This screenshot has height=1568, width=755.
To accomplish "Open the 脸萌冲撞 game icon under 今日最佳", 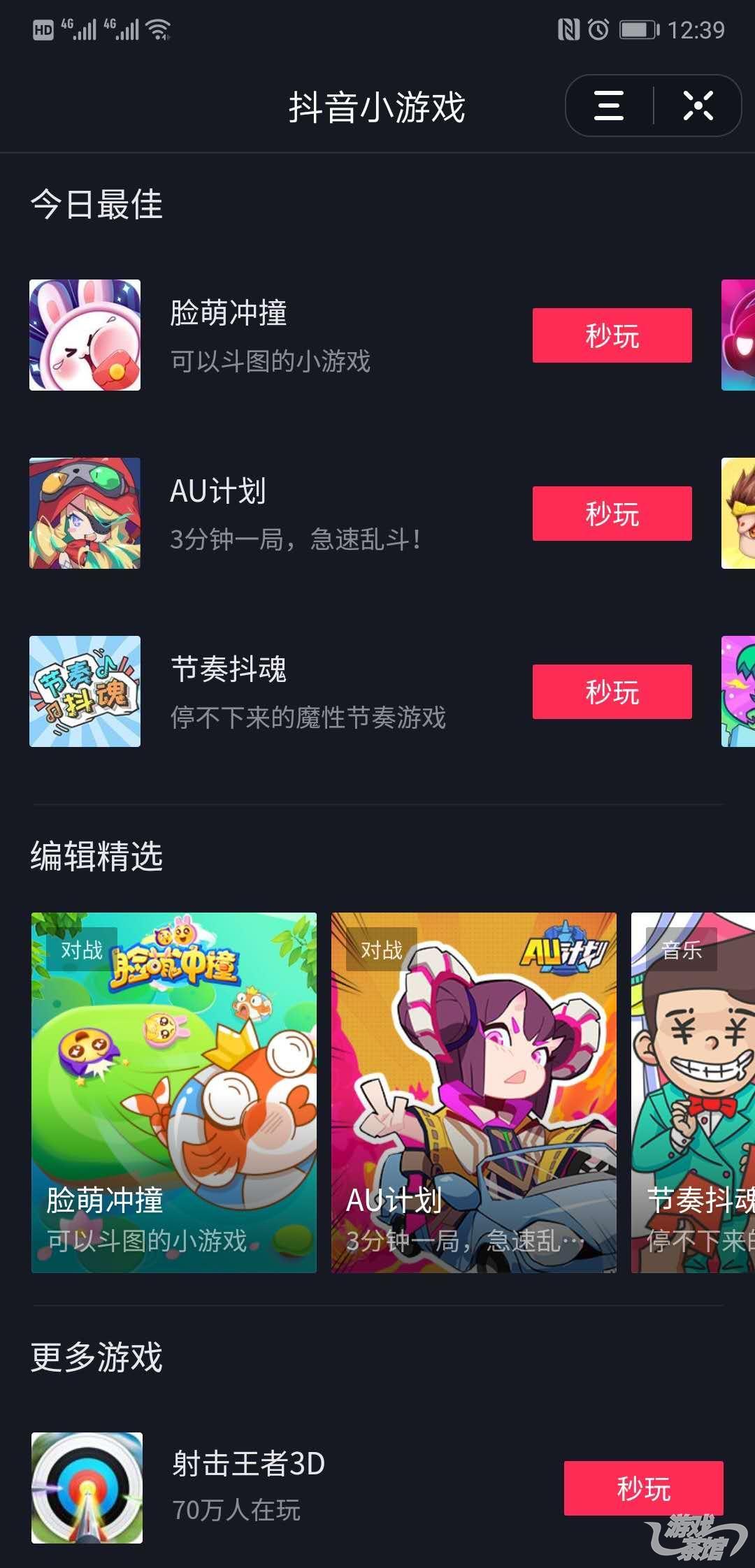I will point(84,334).
